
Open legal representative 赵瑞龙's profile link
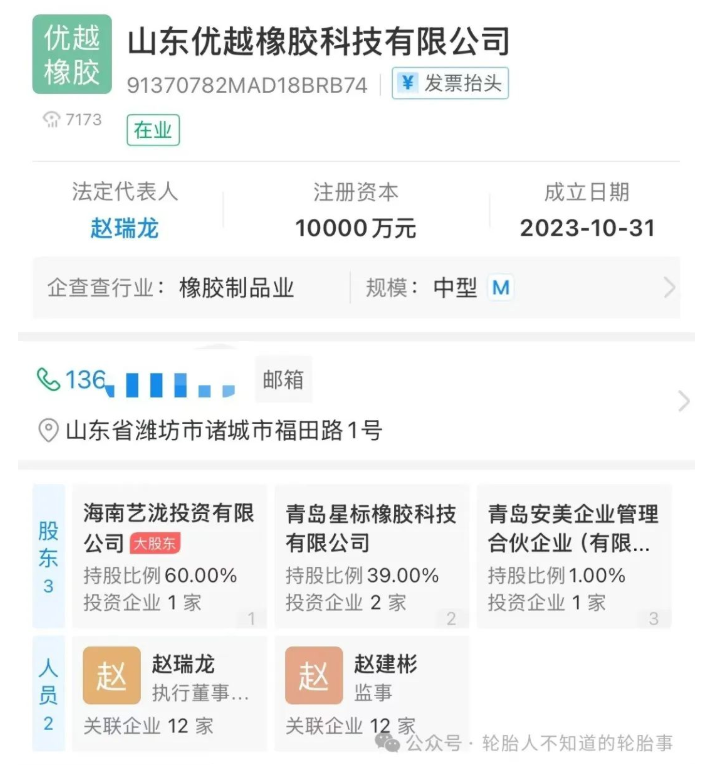pyautogui.click(x=125, y=228)
